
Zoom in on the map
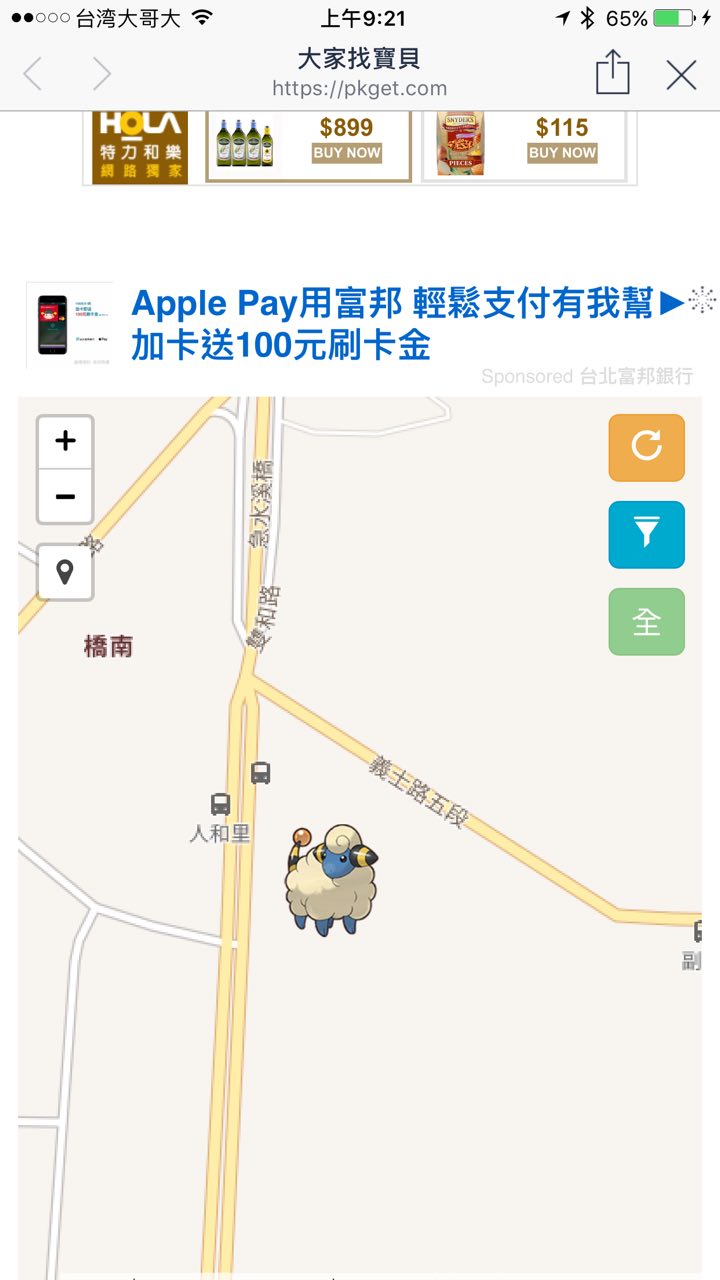tap(65, 441)
